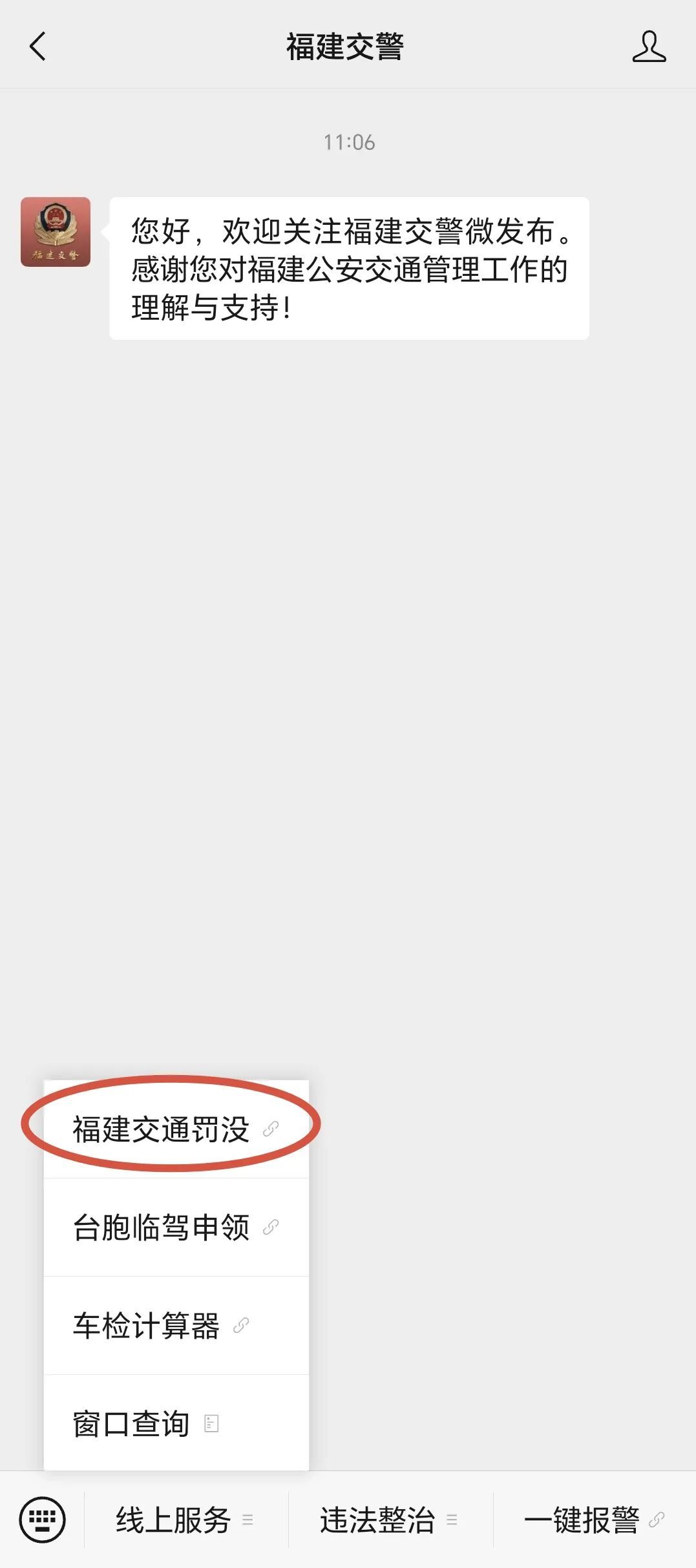
Task: Tap the 福建交警 avatar
Action: click(x=56, y=232)
